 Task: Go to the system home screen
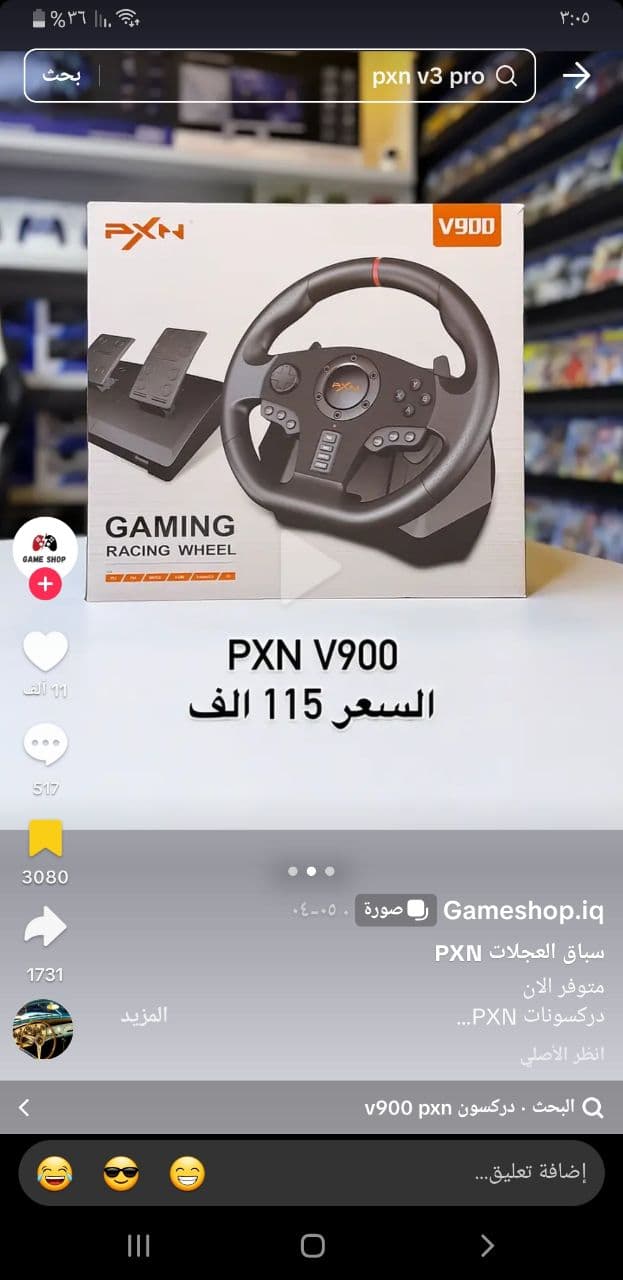312,1245
